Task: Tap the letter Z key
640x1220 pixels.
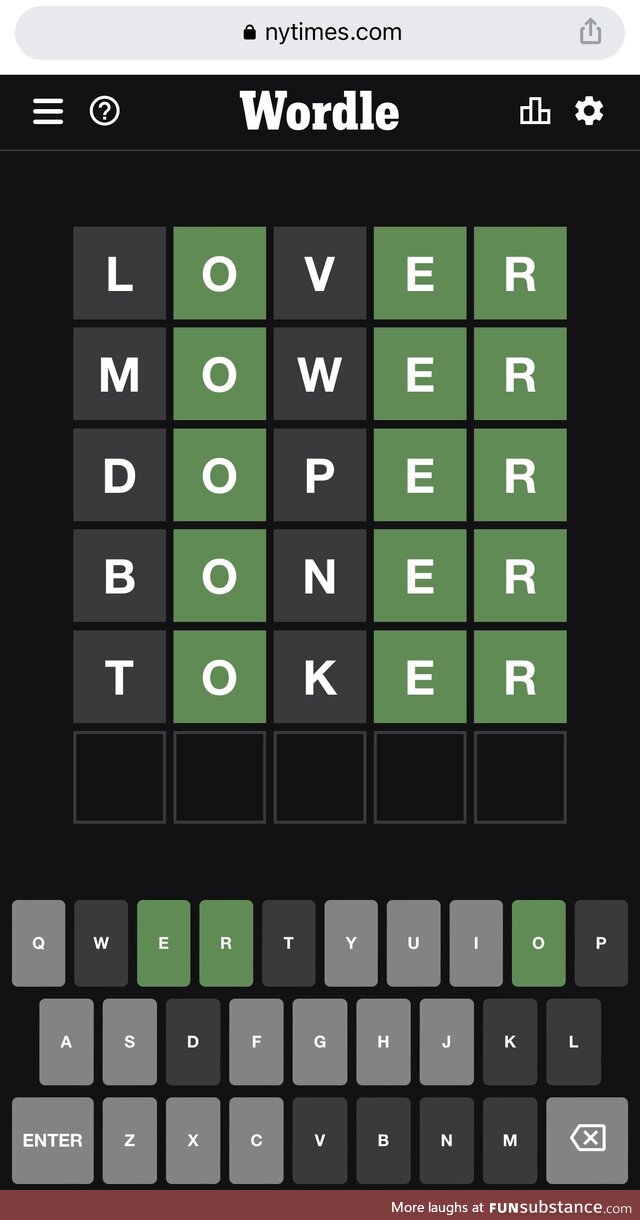Action: click(130, 1140)
